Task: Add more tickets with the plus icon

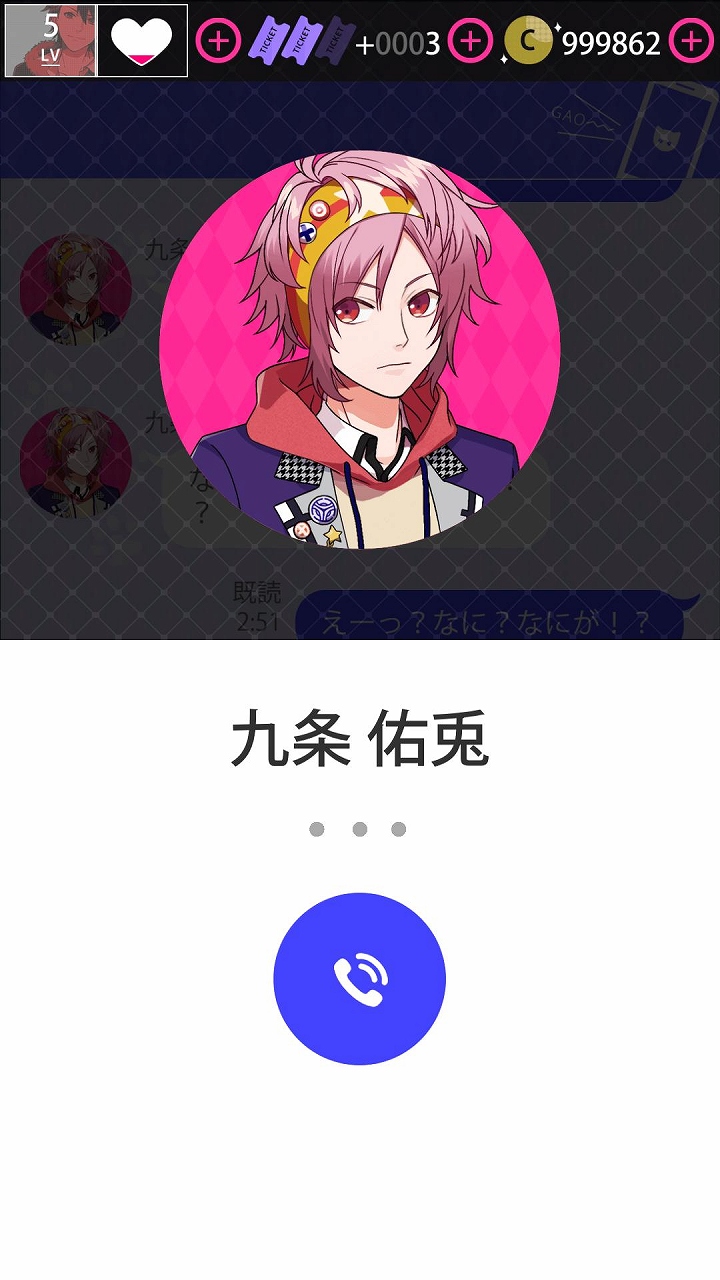Action: 470,41
